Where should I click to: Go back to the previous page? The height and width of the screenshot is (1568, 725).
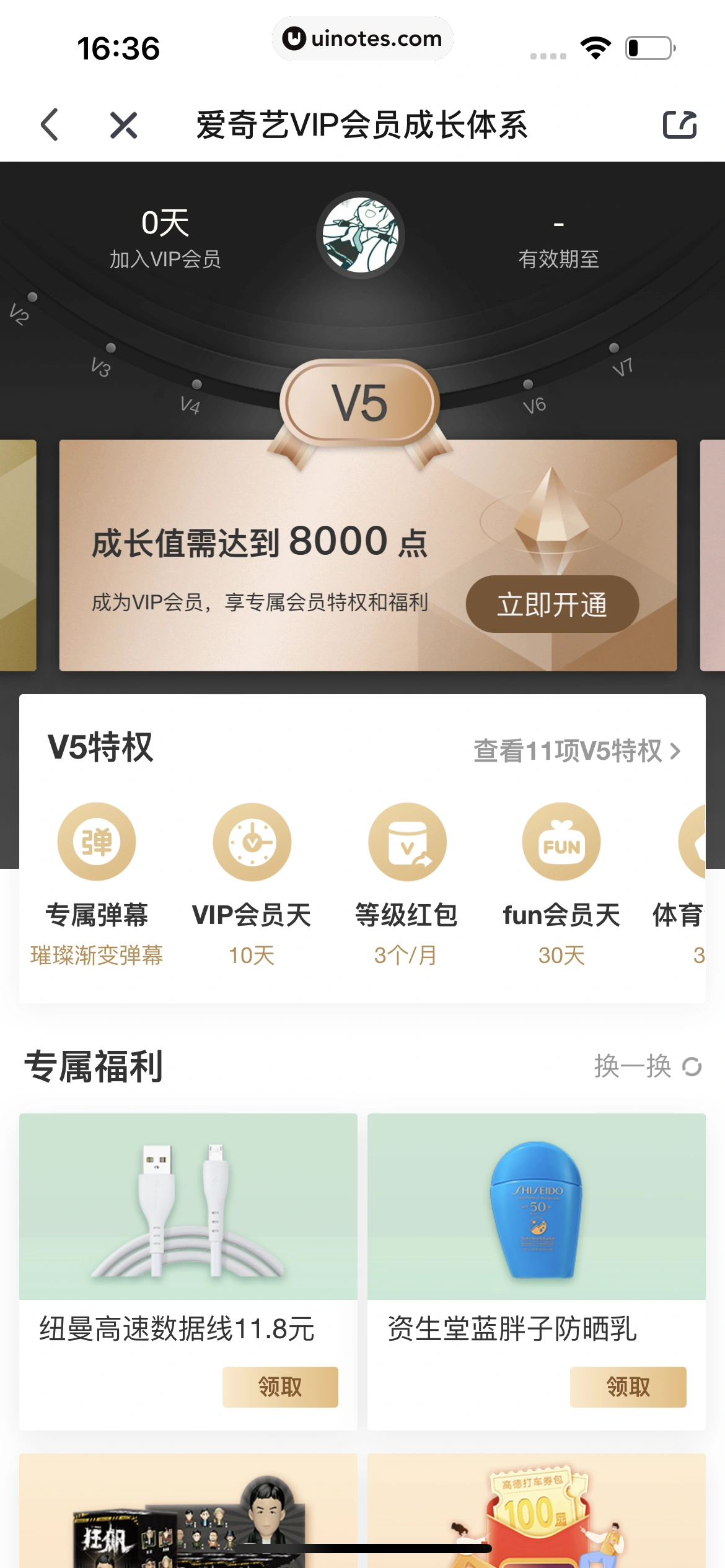click(x=50, y=125)
